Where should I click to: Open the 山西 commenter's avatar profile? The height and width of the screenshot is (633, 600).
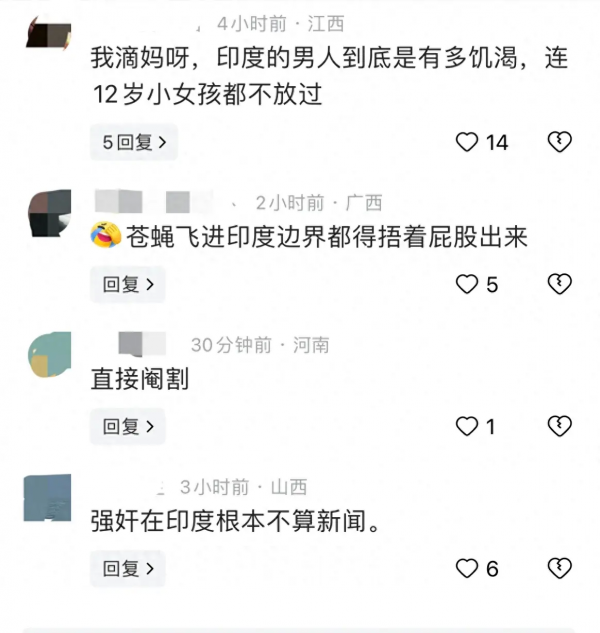pos(48,497)
